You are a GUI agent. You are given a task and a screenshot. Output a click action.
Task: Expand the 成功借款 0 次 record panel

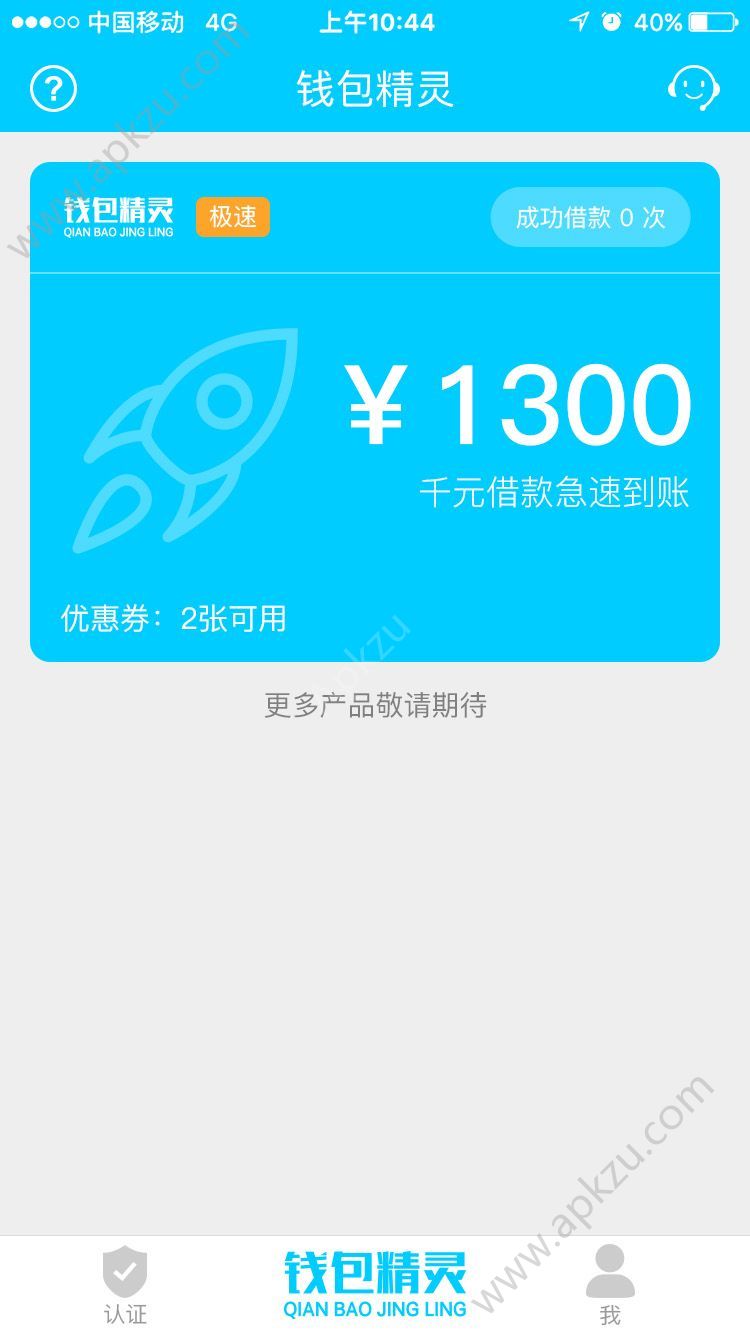click(x=589, y=217)
